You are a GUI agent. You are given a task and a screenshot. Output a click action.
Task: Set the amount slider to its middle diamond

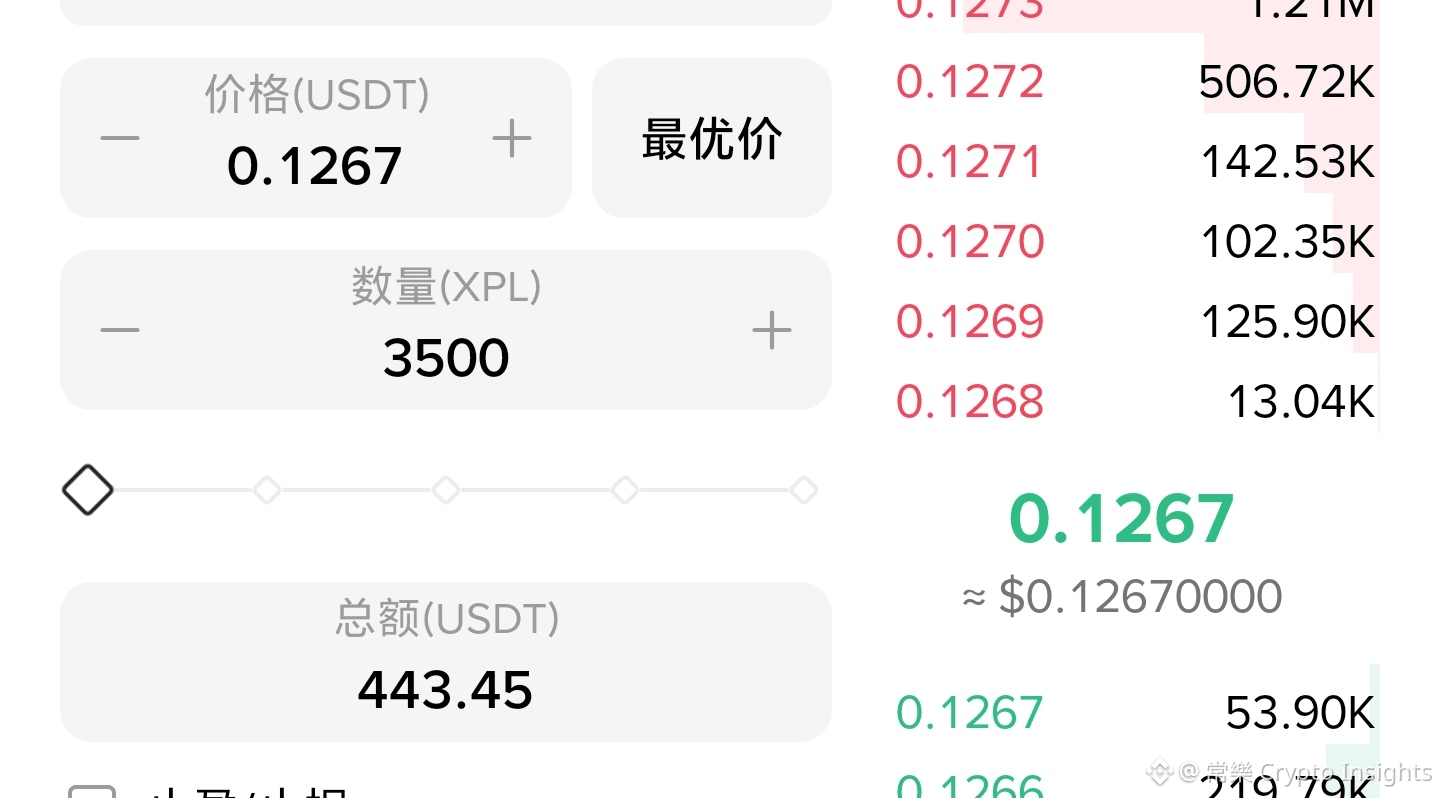coord(446,490)
